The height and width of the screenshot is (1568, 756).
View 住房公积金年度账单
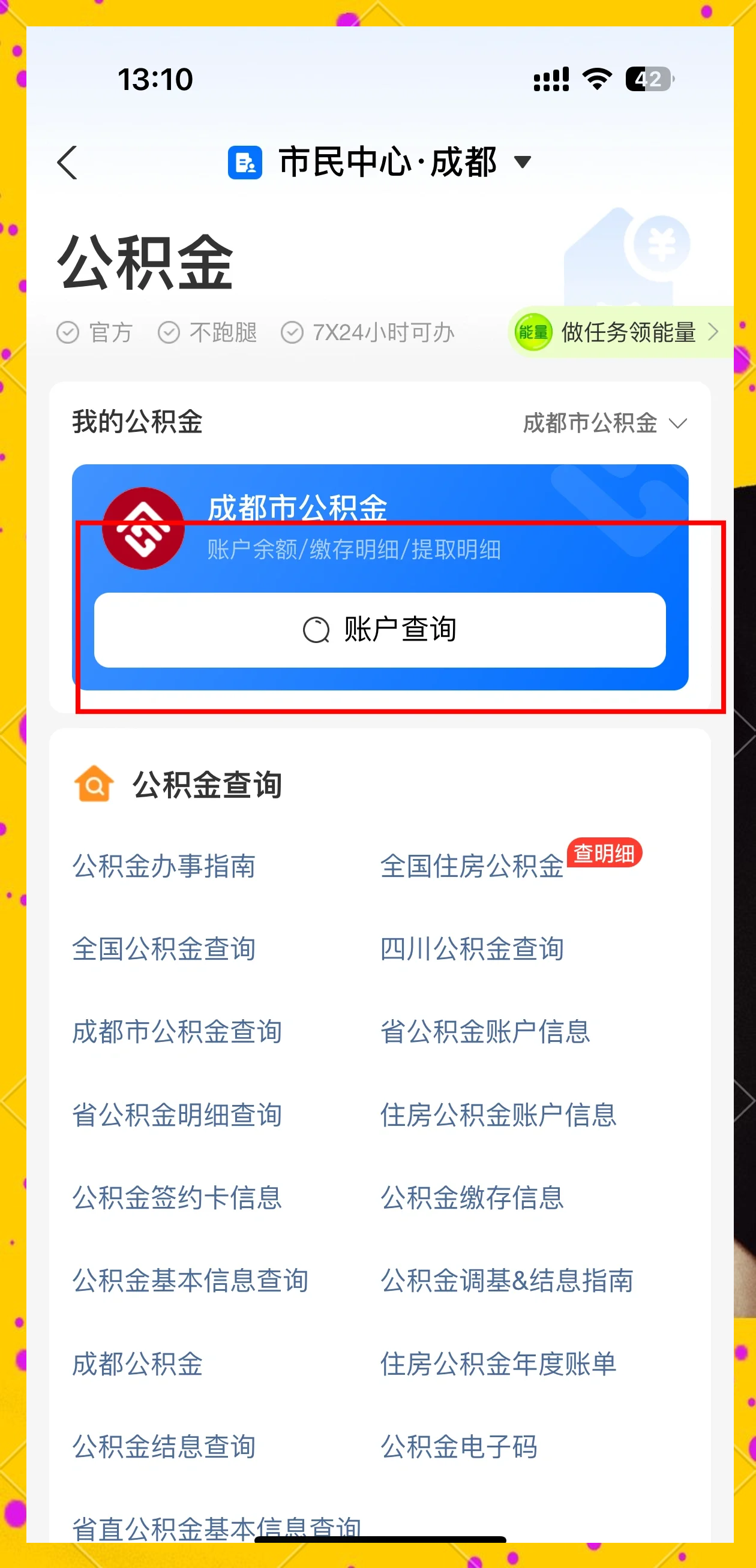click(499, 1364)
